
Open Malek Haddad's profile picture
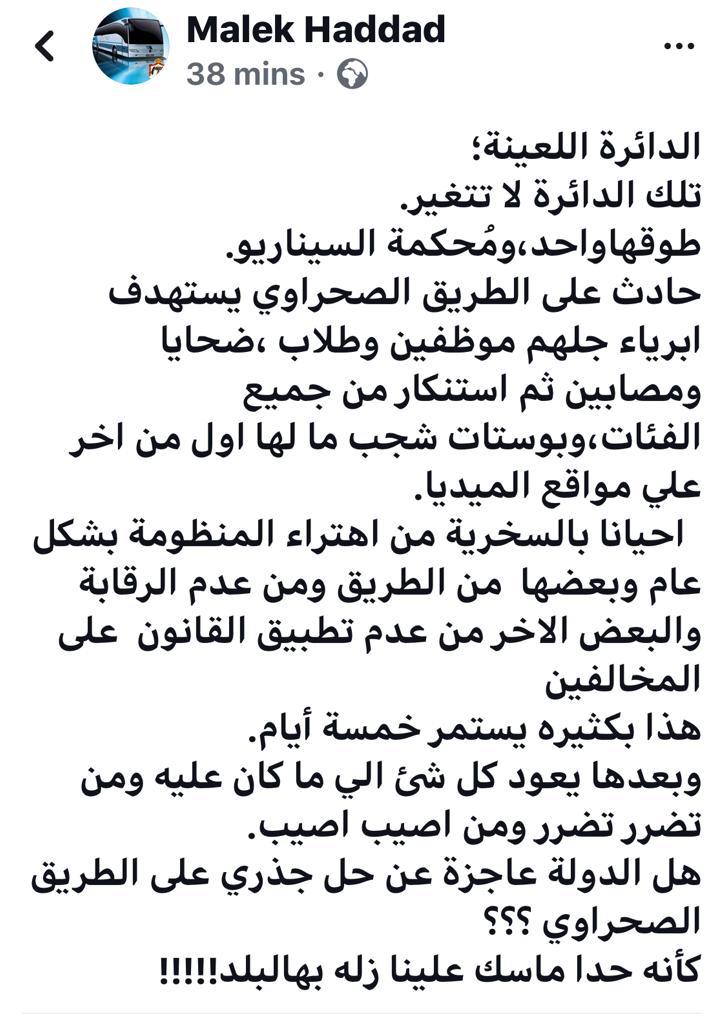pos(129,47)
